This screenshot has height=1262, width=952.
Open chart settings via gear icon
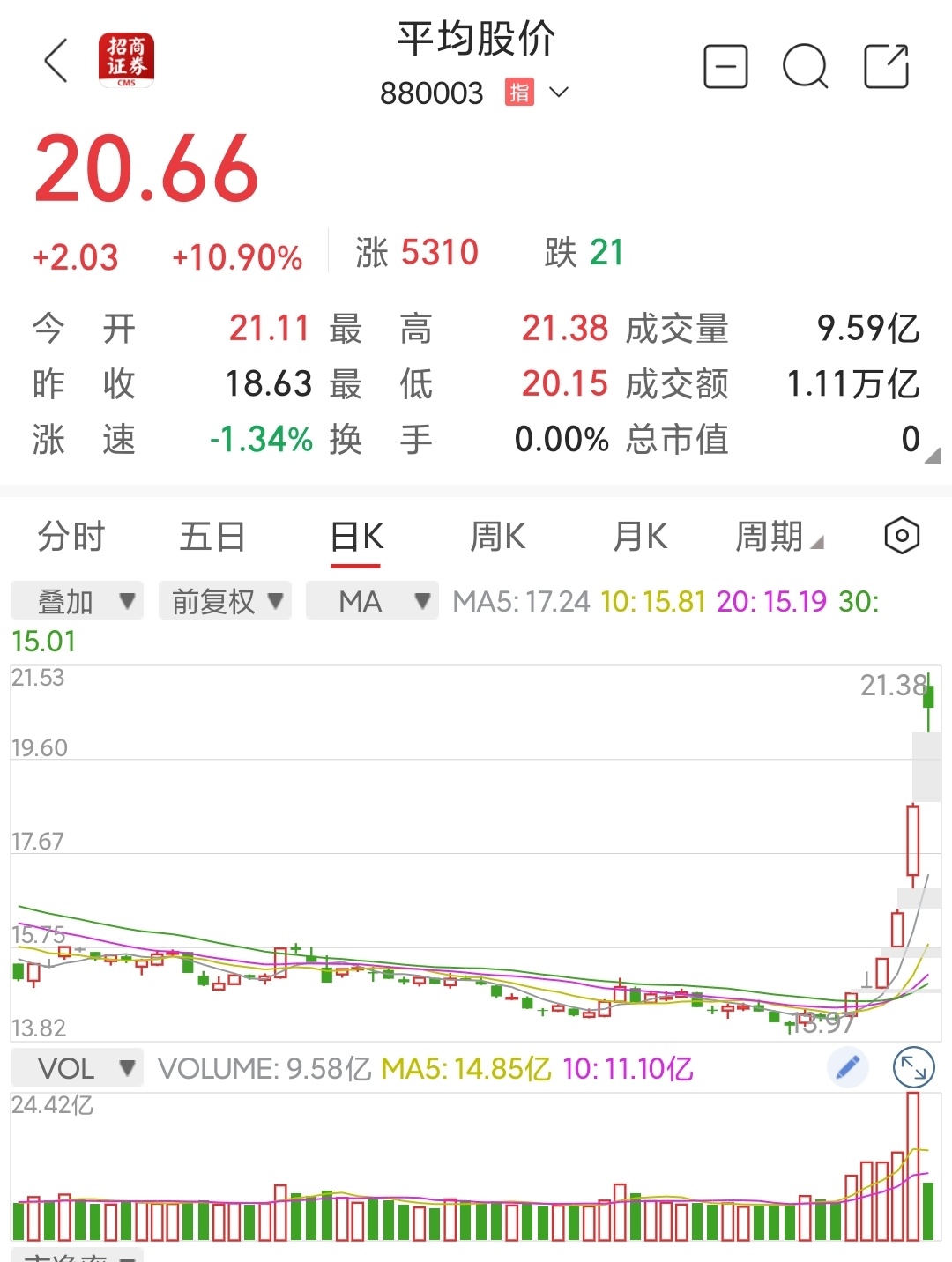901,535
